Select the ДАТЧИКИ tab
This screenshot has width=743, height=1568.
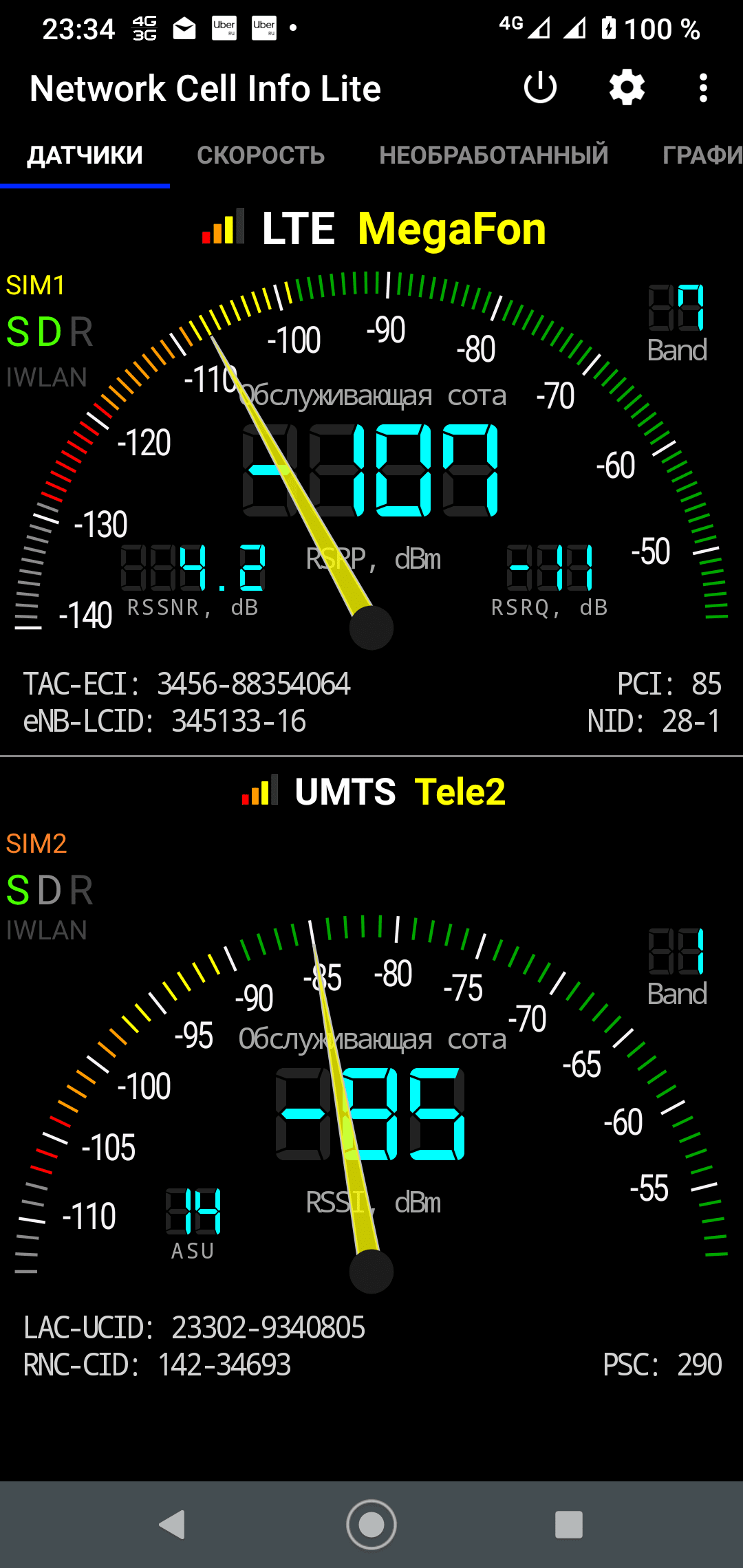[85, 155]
